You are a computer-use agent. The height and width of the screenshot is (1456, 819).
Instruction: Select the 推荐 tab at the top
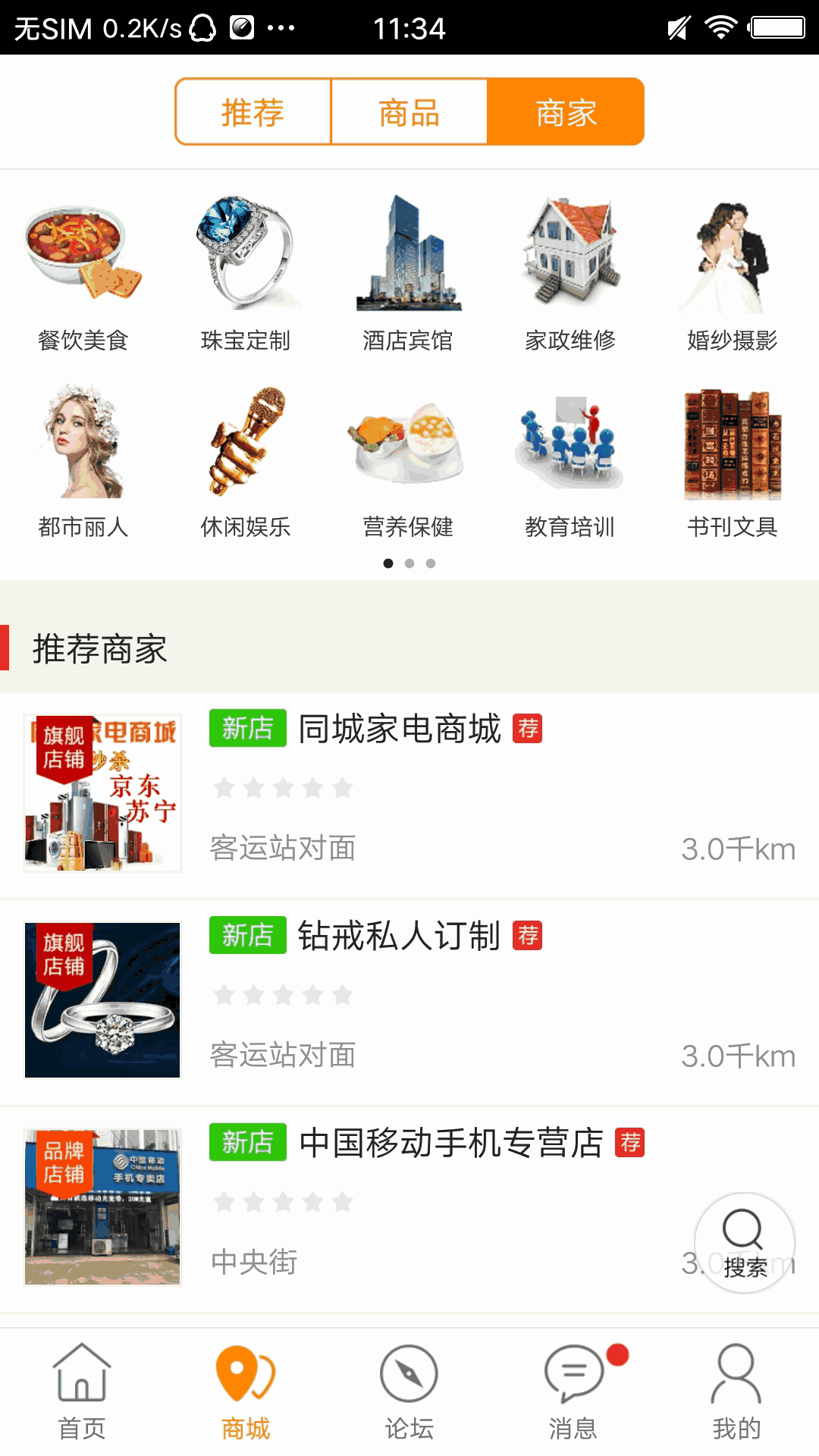pos(252,111)
